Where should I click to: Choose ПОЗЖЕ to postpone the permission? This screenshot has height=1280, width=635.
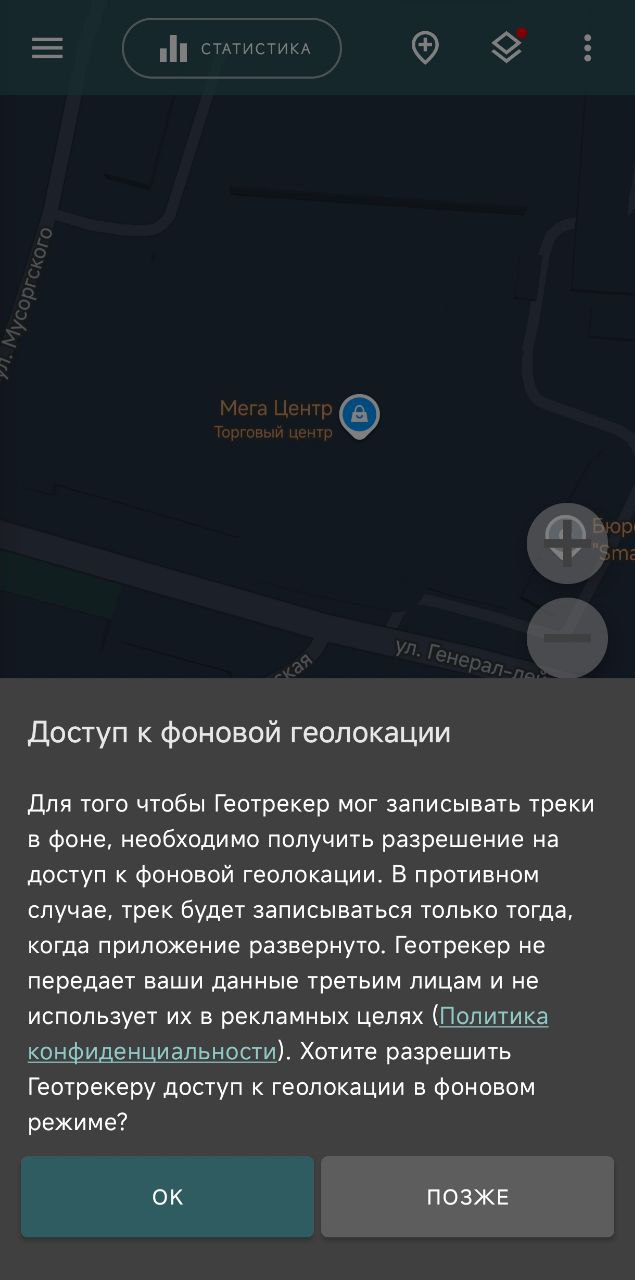[x=467, y=1197]
